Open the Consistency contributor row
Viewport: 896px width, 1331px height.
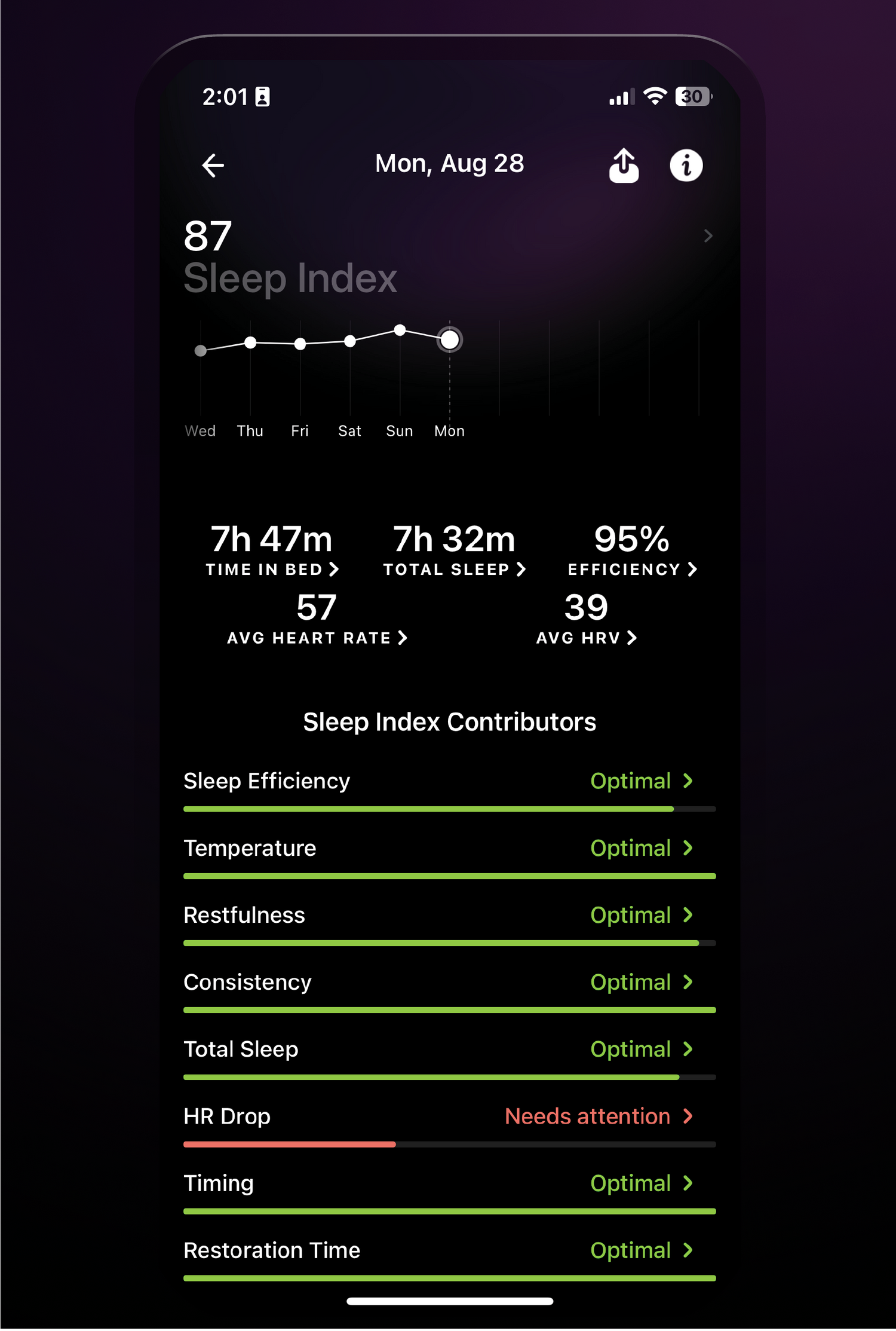(x=449, y=983)
